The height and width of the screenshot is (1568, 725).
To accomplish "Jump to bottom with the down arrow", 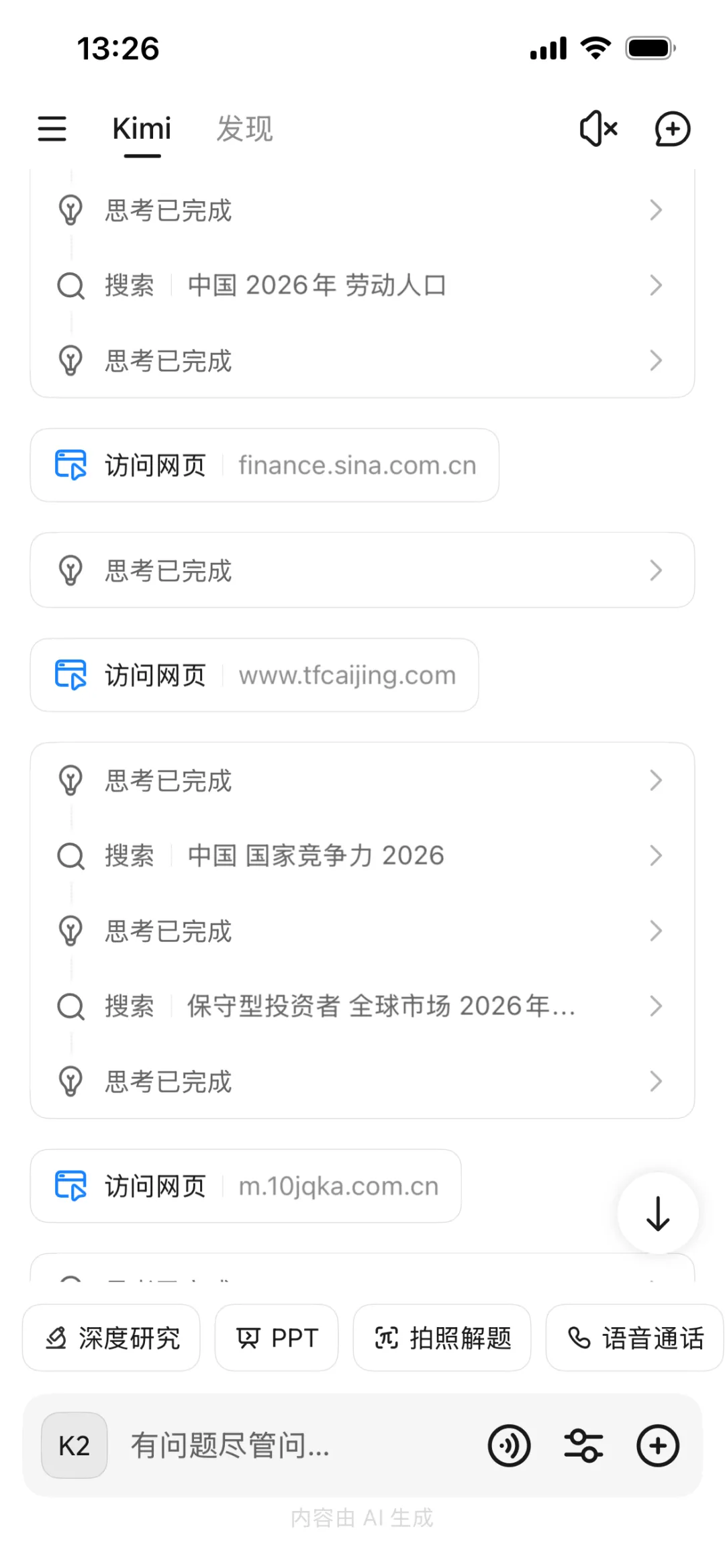I will (x=658, y=1213).
